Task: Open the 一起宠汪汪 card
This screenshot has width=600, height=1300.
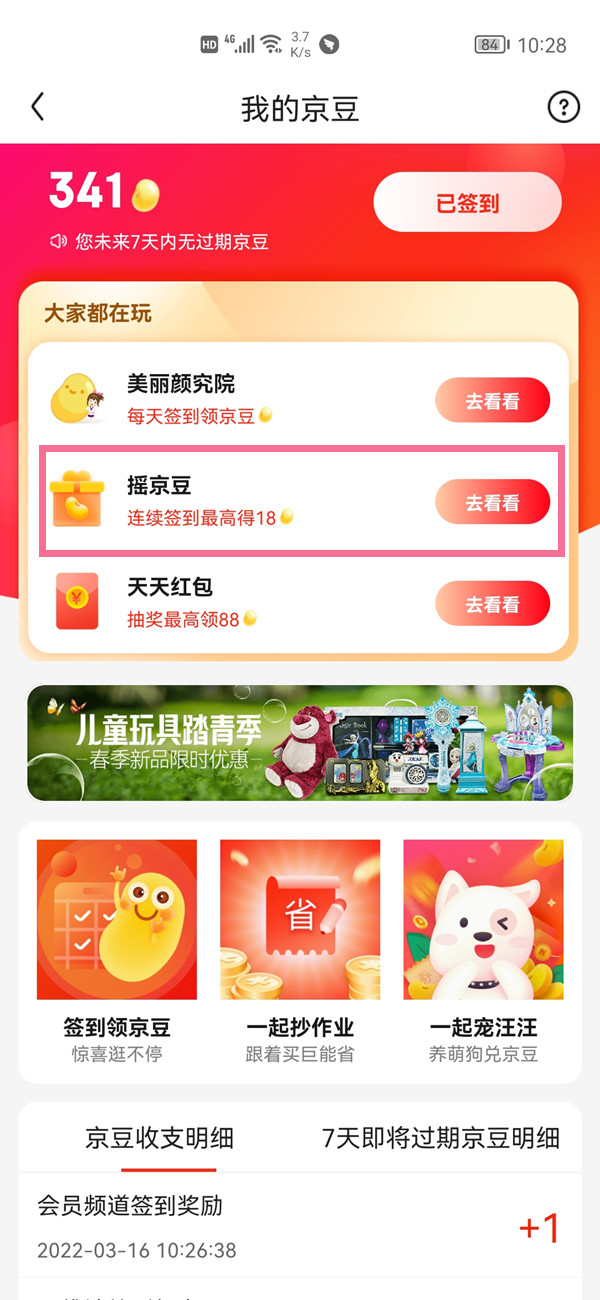Action: (x=483, y=950)
